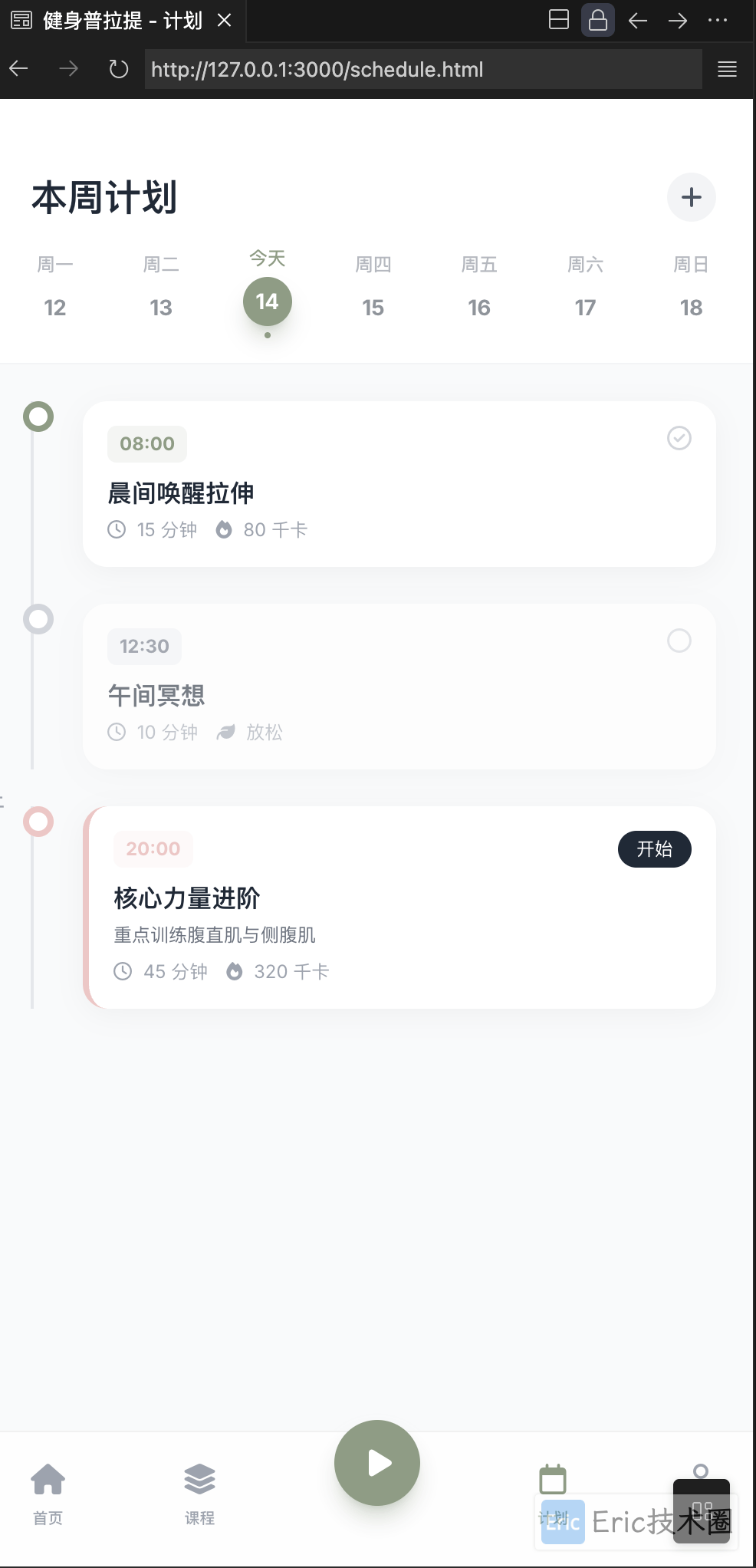Switch to the 课程 tab
Screen dimensions: 756x1568
(199, 1492)
